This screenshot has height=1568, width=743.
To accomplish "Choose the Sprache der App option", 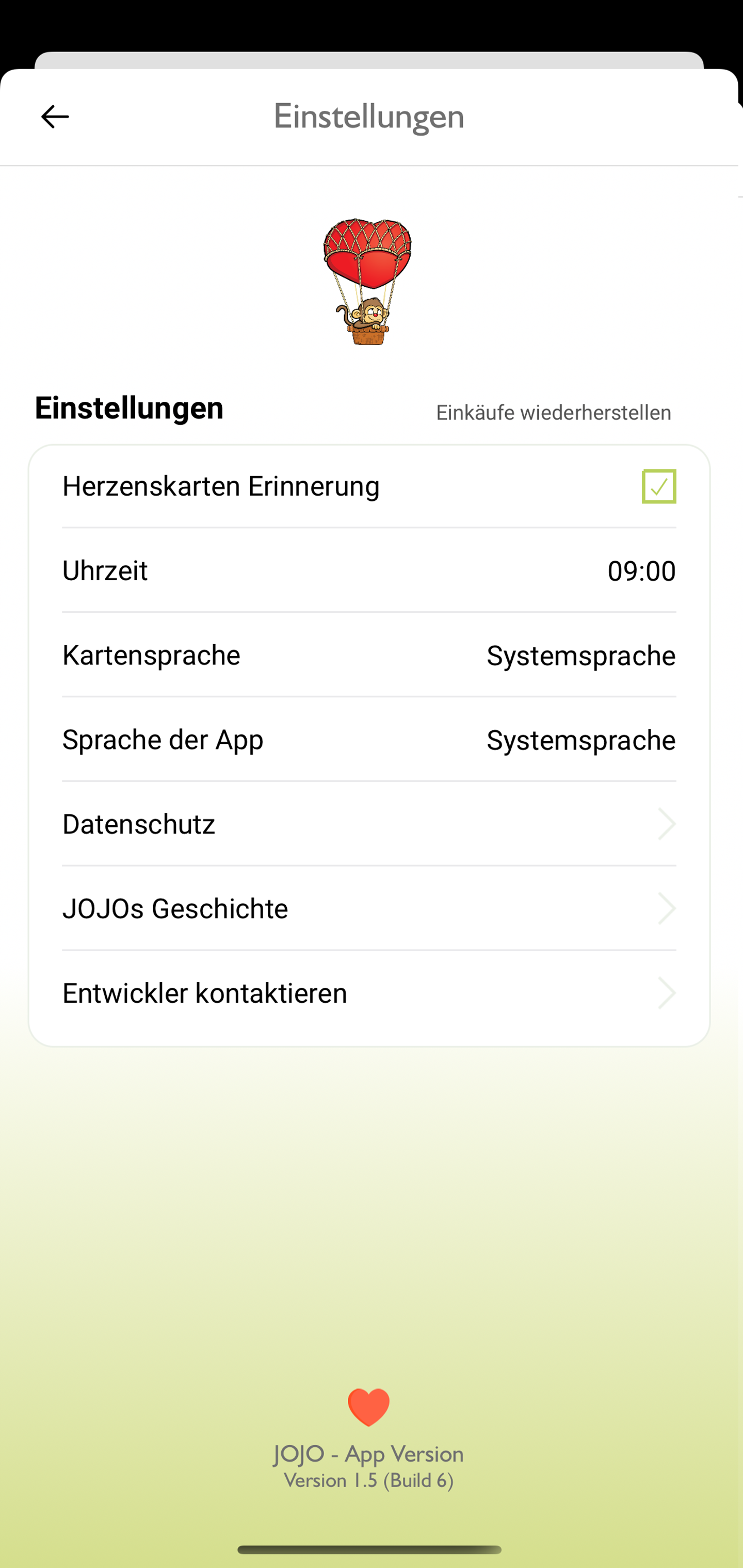I will [x=368, y=740].
